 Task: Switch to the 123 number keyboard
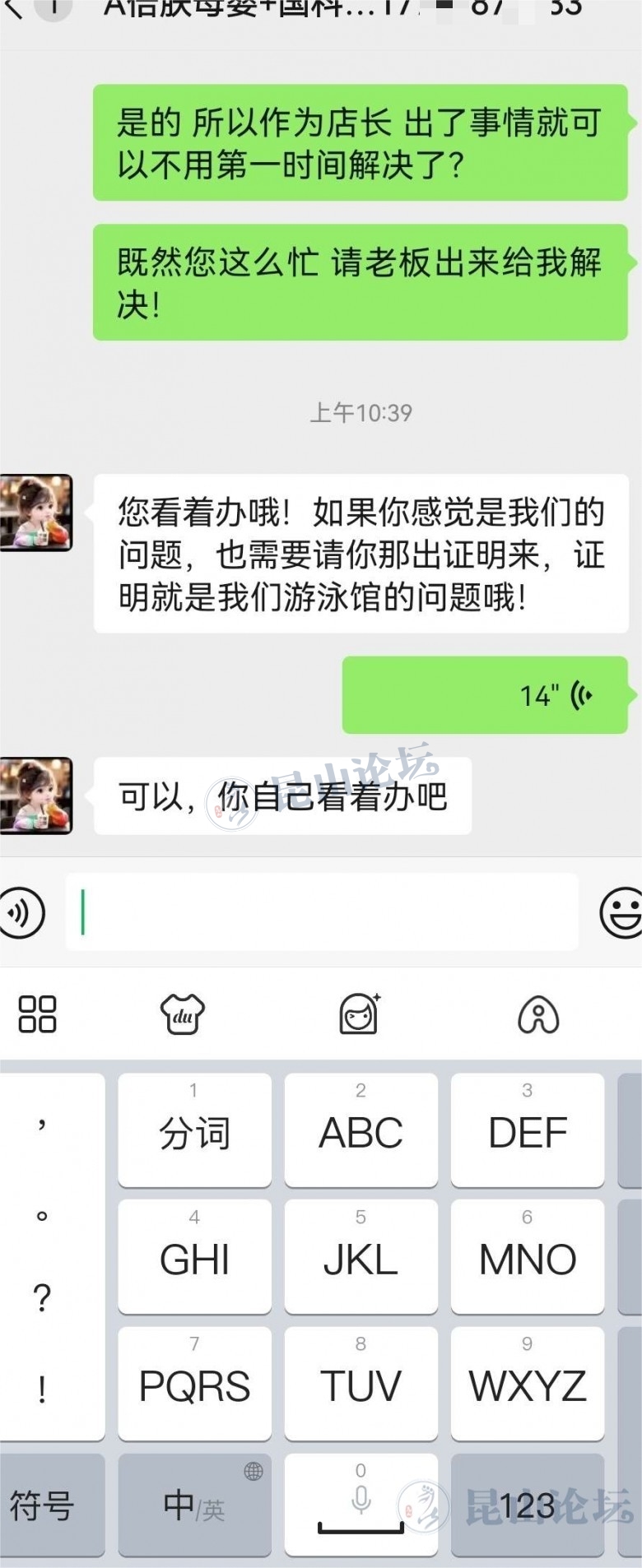tap(527, 1505)
